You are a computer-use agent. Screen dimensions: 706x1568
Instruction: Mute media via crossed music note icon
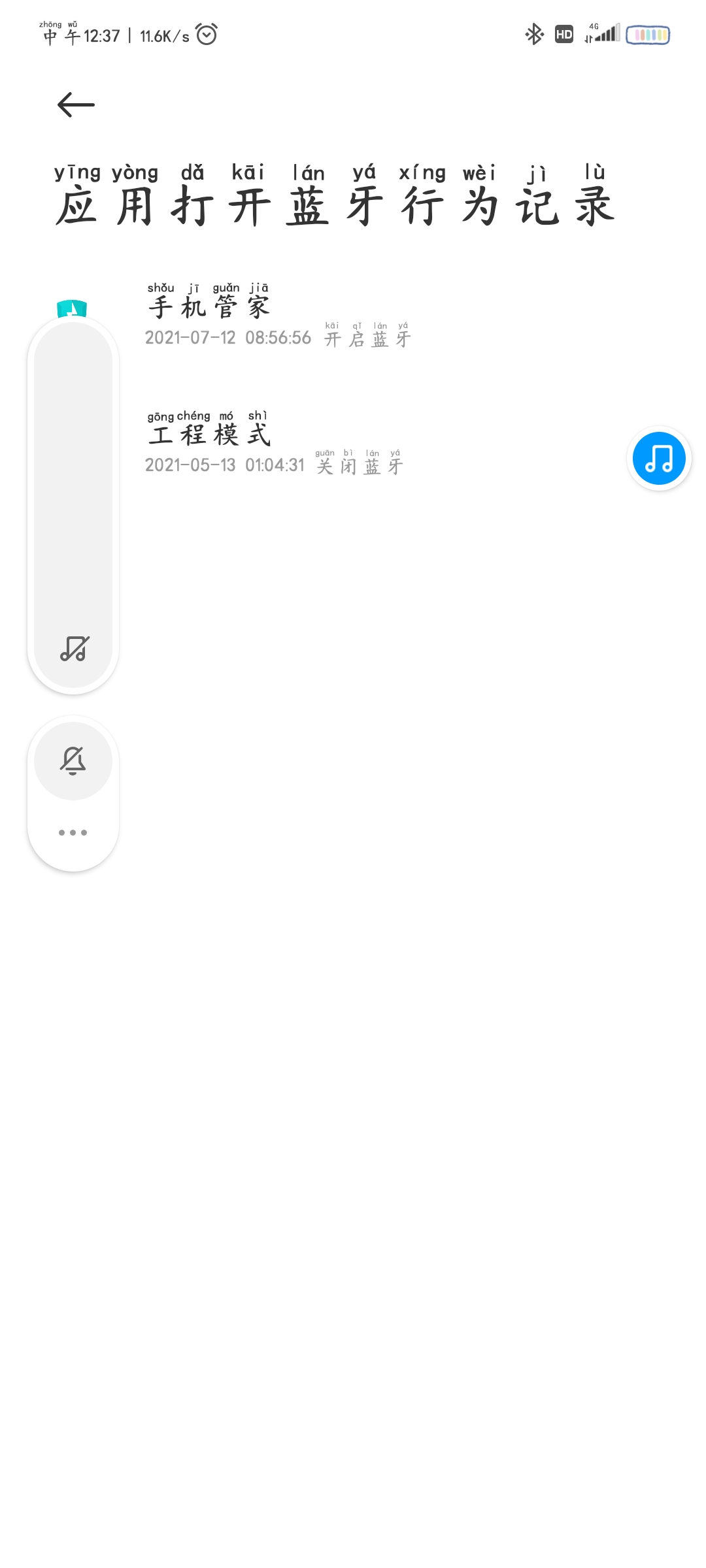(74, 649)
